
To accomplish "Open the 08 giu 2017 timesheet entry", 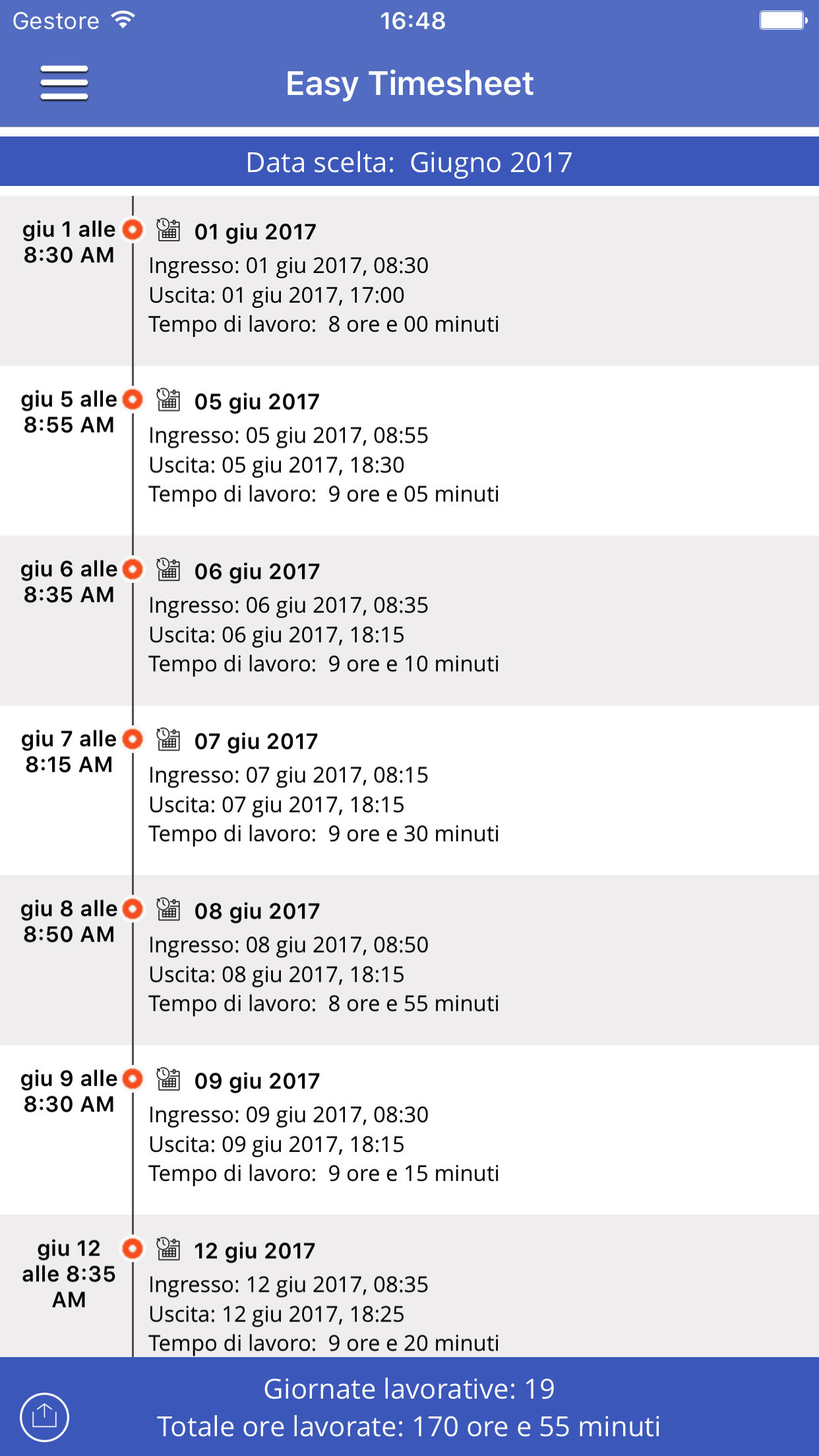I will (x=409, y=959).
